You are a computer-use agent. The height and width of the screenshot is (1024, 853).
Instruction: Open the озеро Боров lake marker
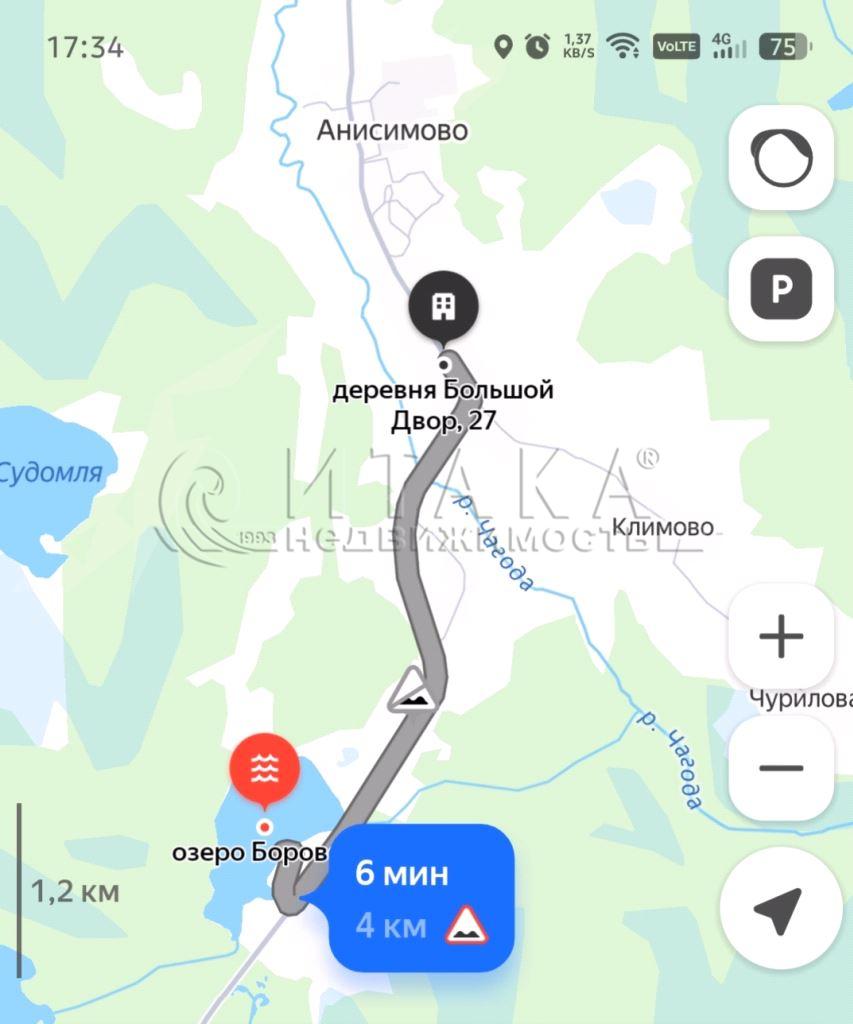pyautogui.click(x=264, y=769)
